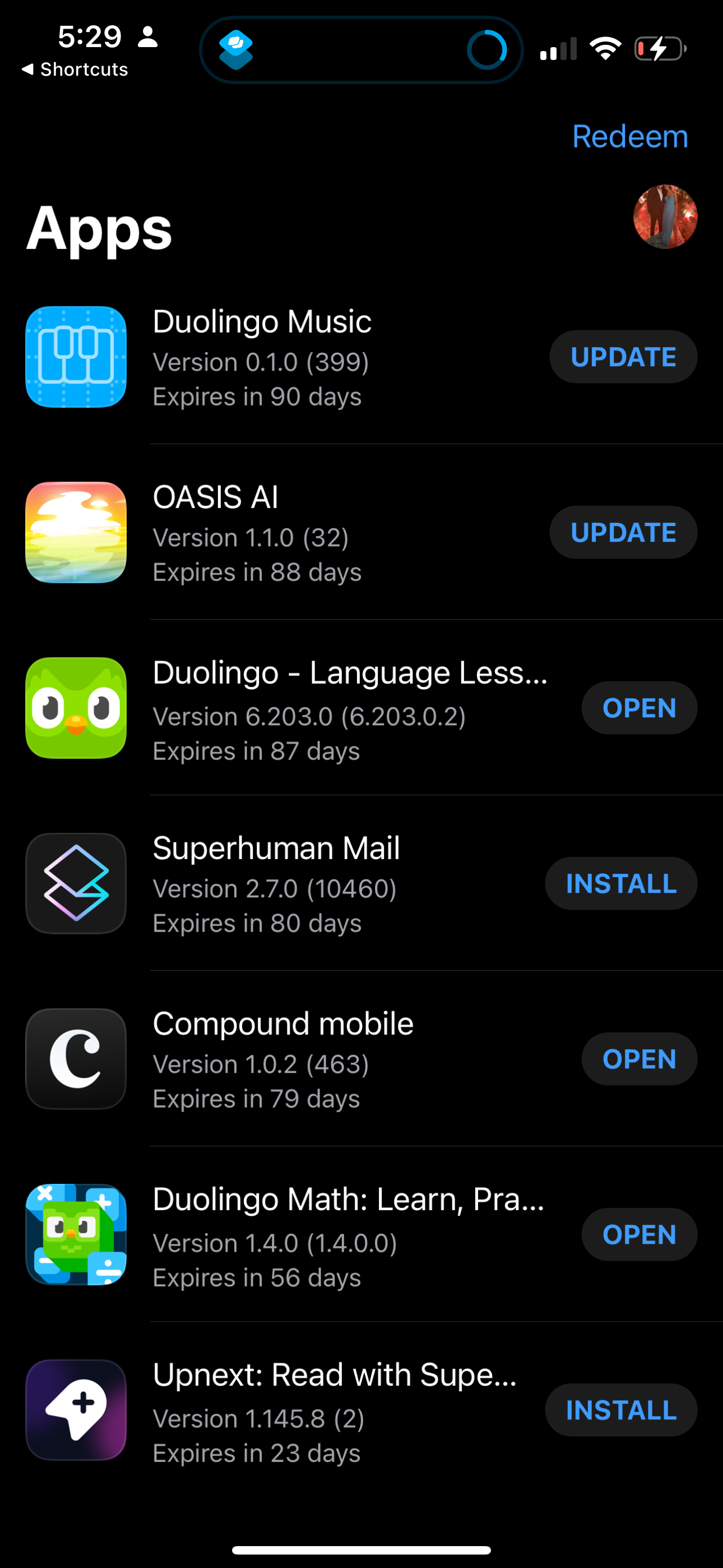
Task: Tap the charging battery indicator
Action: tap(660, 49)
